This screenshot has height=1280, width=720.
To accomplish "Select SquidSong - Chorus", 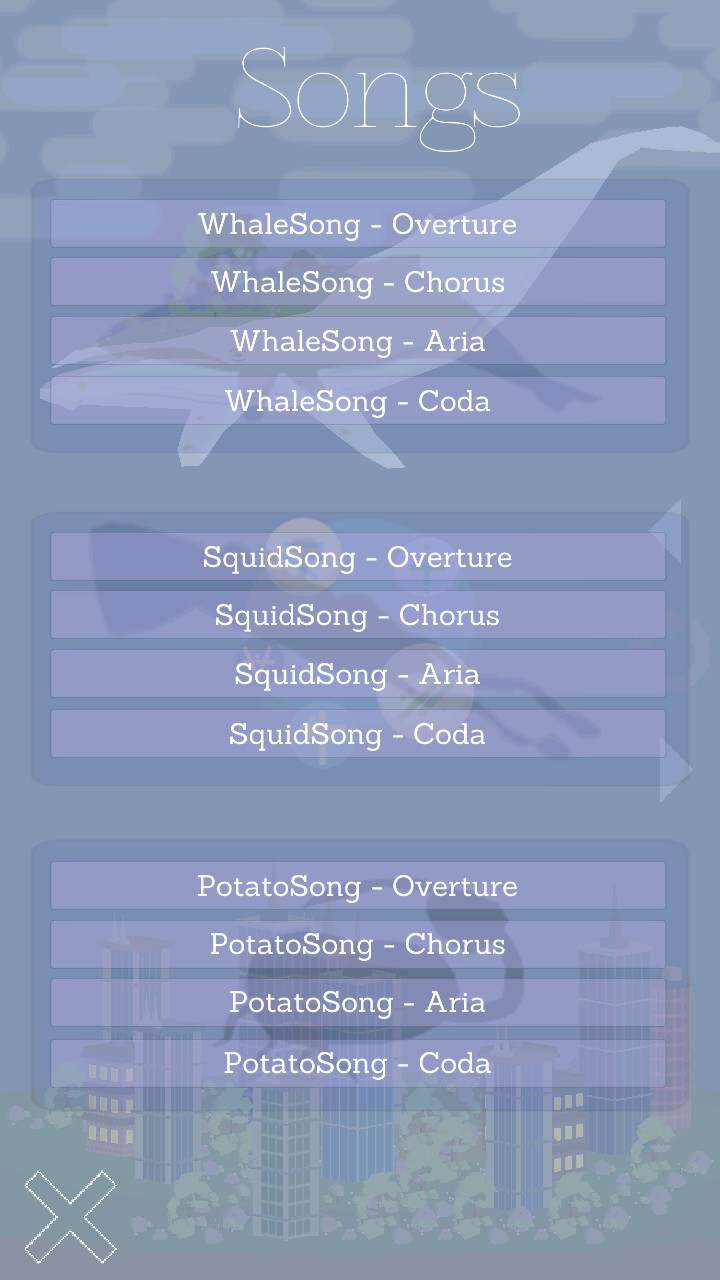I will (x=358, y=615).
